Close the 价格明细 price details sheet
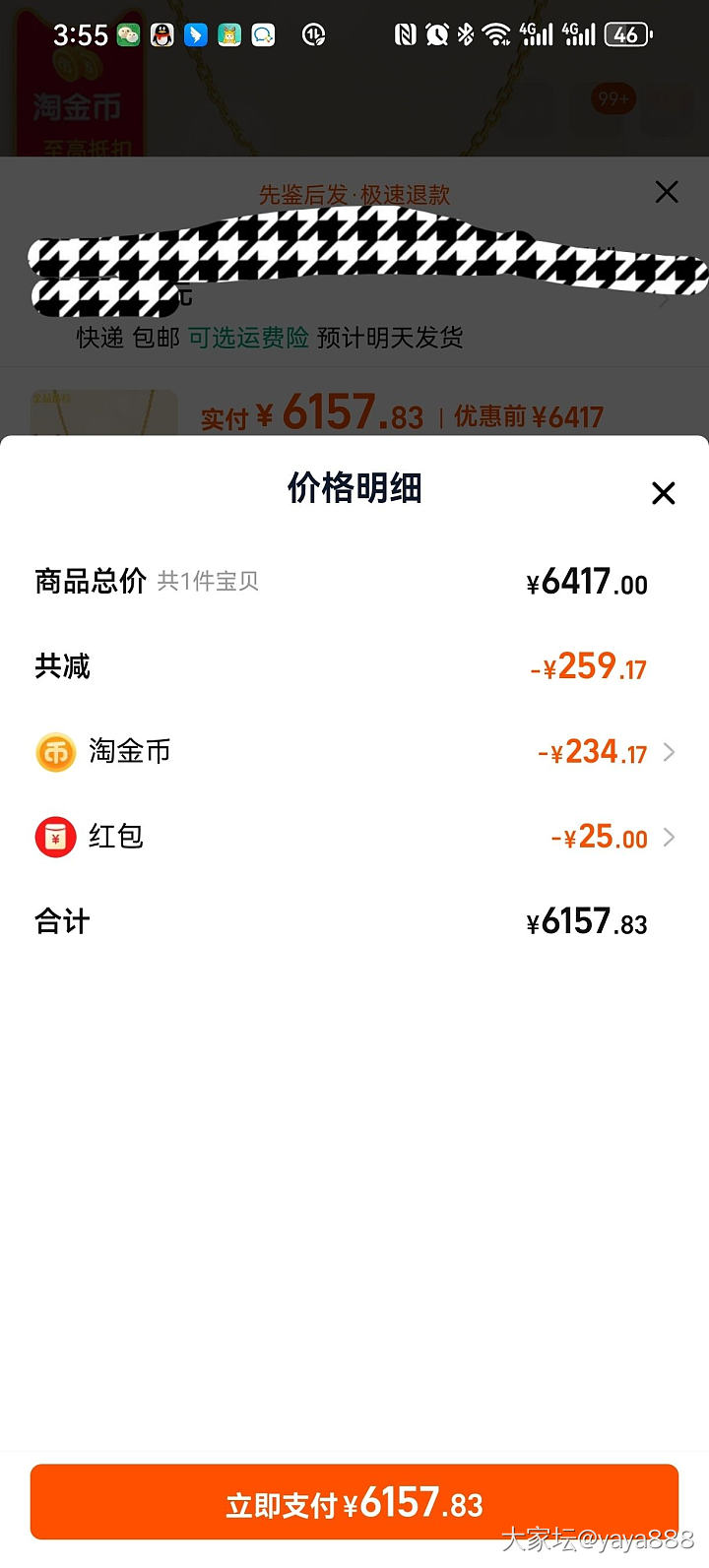 tap(664, 493)
